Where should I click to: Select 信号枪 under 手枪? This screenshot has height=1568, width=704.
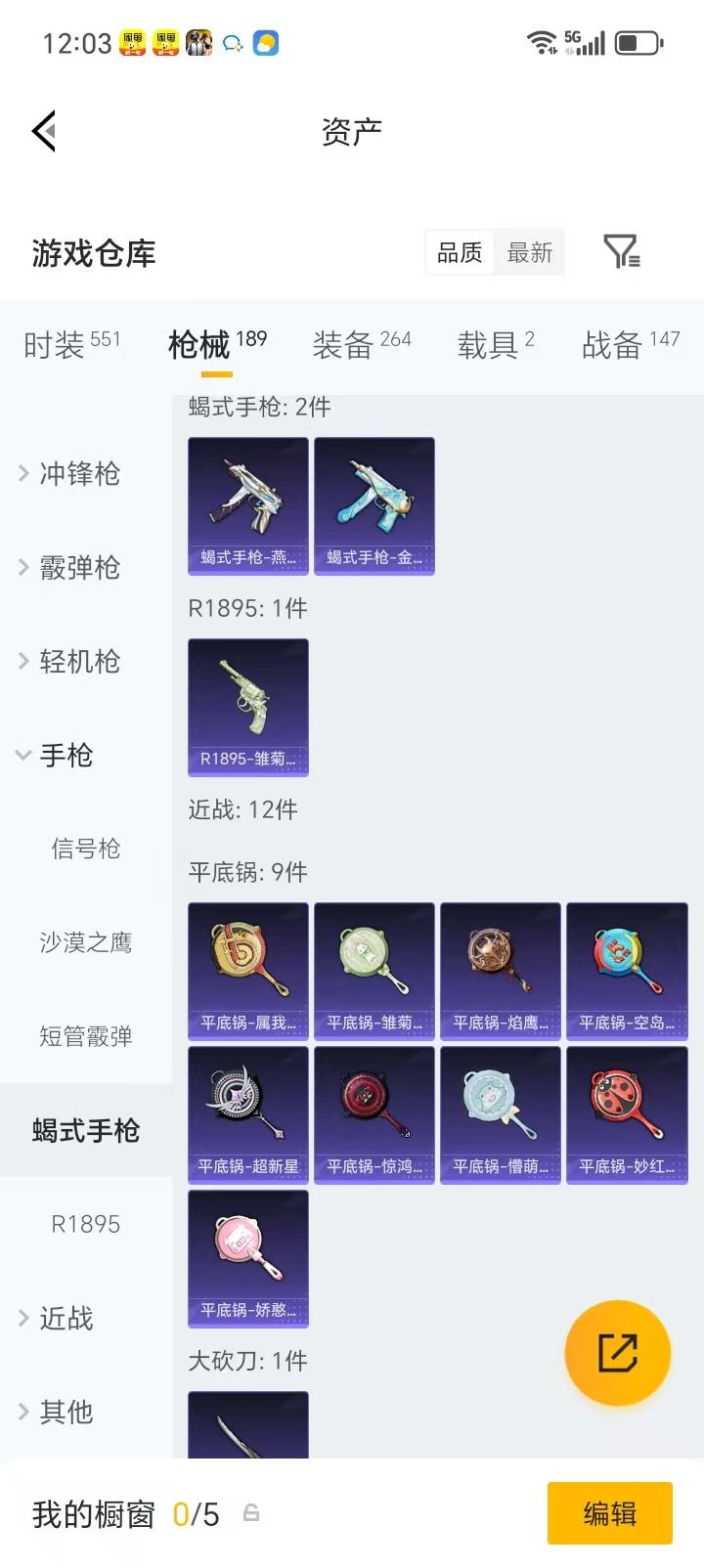tap(85, 849)
